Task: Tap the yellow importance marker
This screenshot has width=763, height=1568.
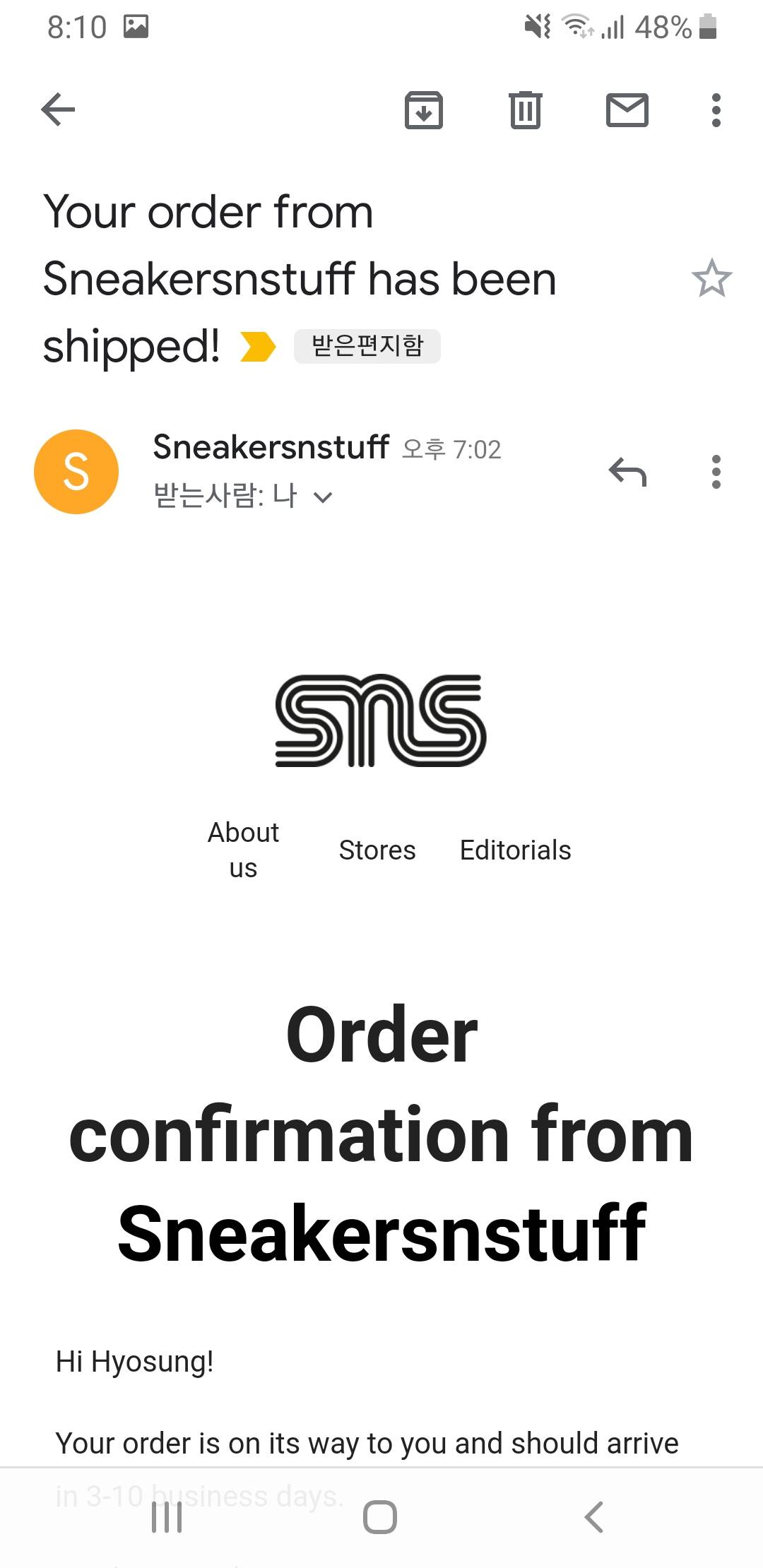Action: pos(258,346)
